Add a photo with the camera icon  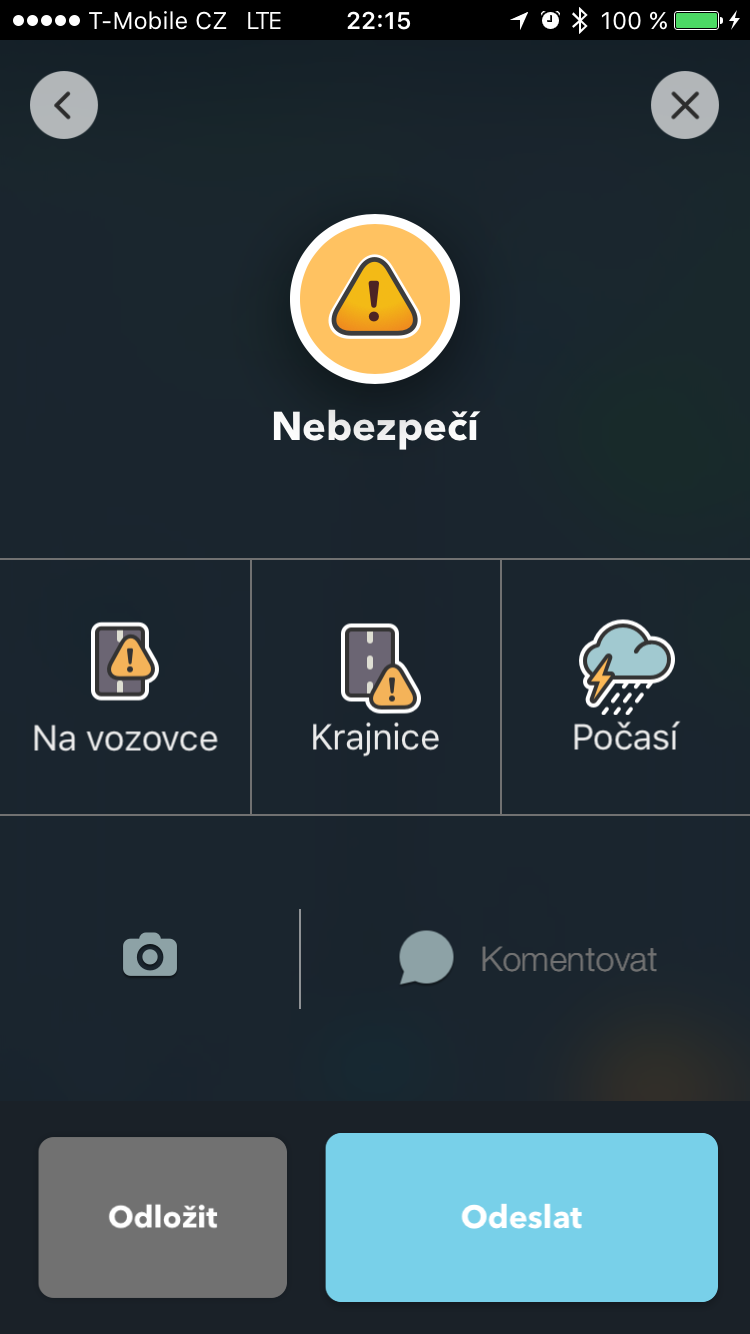150,956
